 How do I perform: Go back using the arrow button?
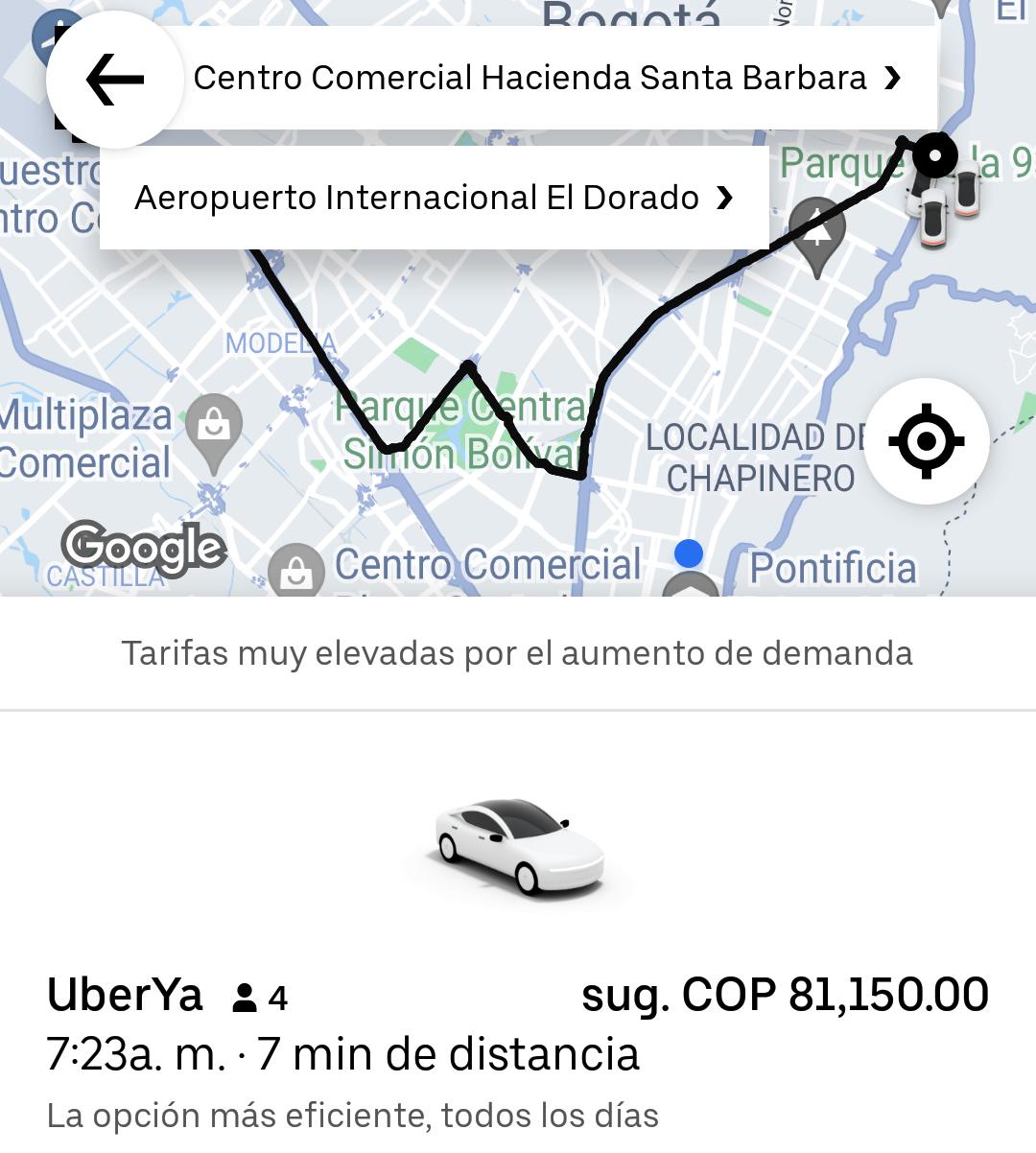click(115, 80)
